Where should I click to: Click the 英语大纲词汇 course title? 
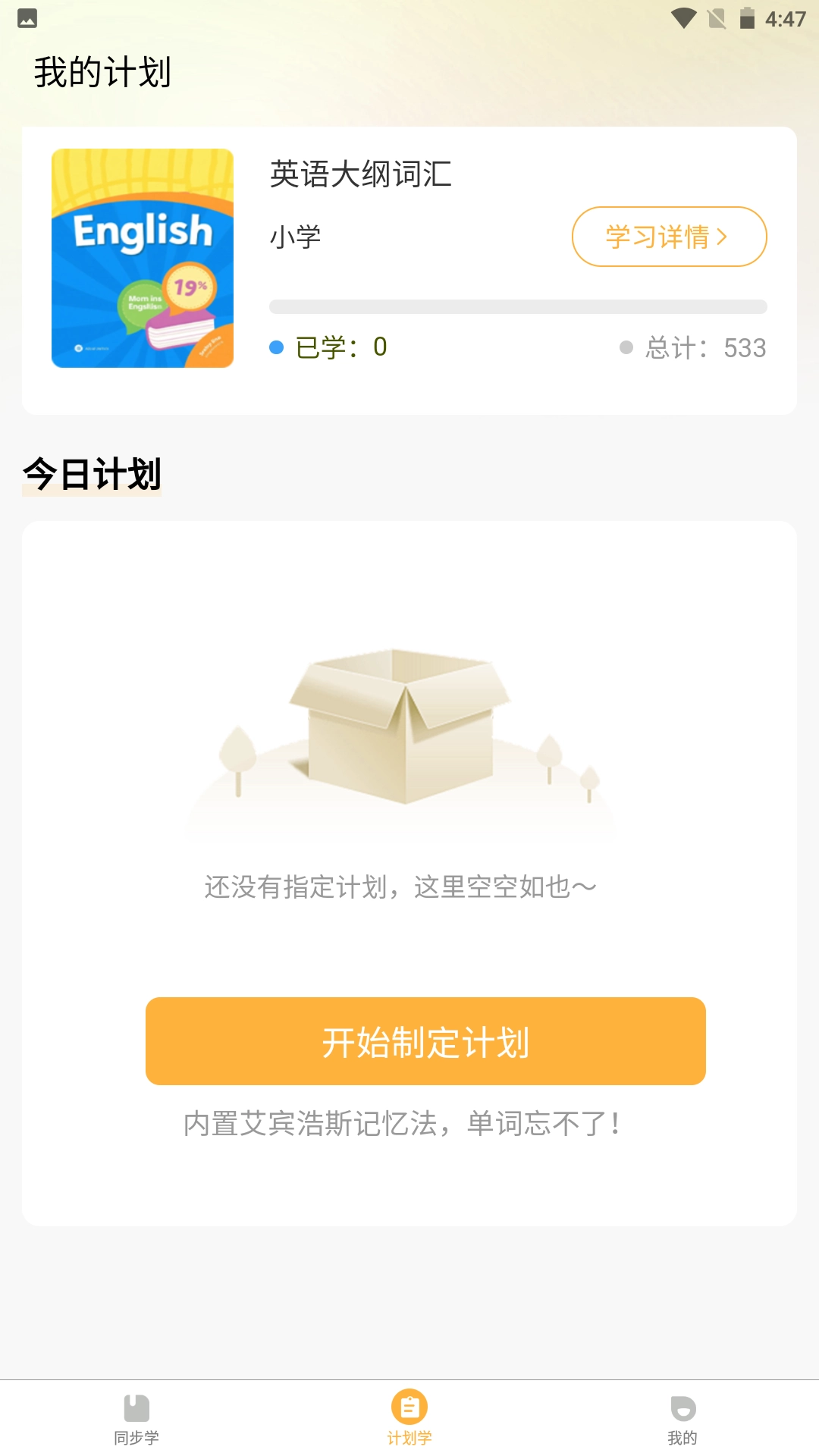point(361,174)
